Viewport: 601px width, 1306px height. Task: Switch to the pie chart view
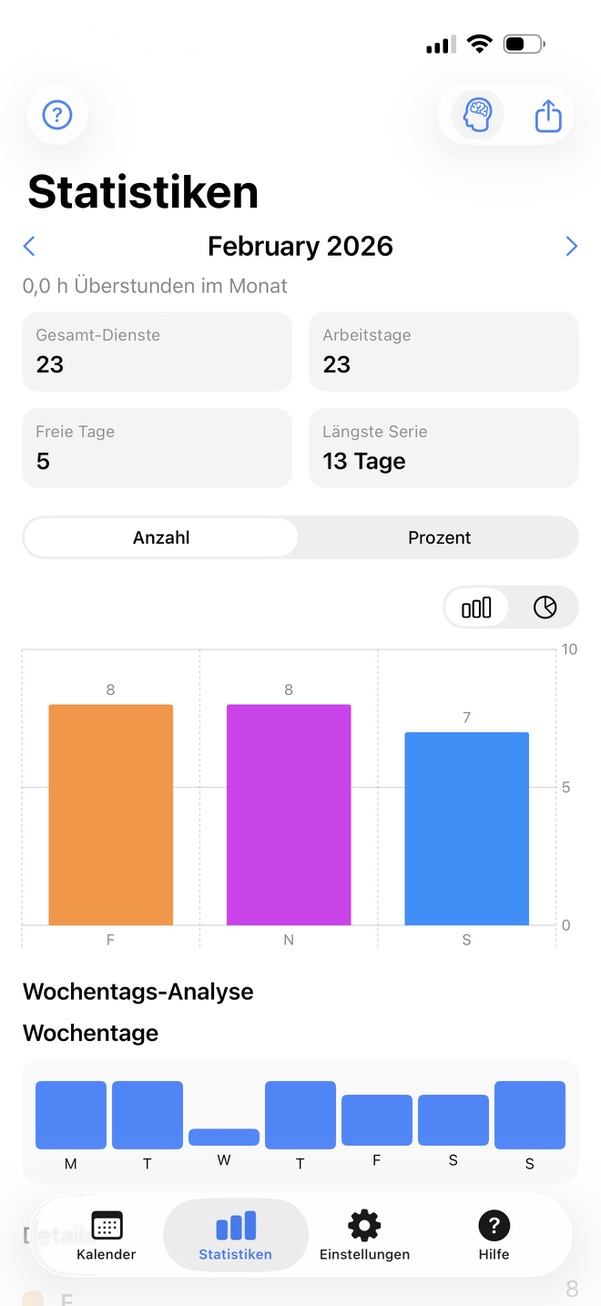click(545, 607)
